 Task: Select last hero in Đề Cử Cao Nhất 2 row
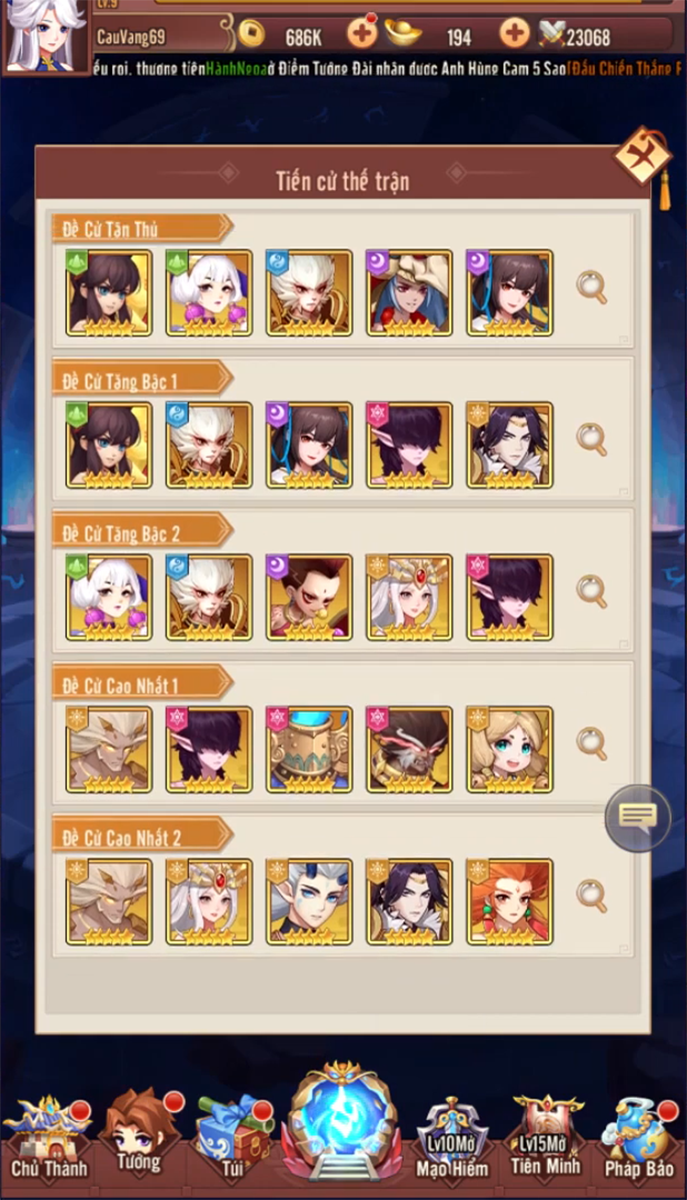tap(509, 901)
